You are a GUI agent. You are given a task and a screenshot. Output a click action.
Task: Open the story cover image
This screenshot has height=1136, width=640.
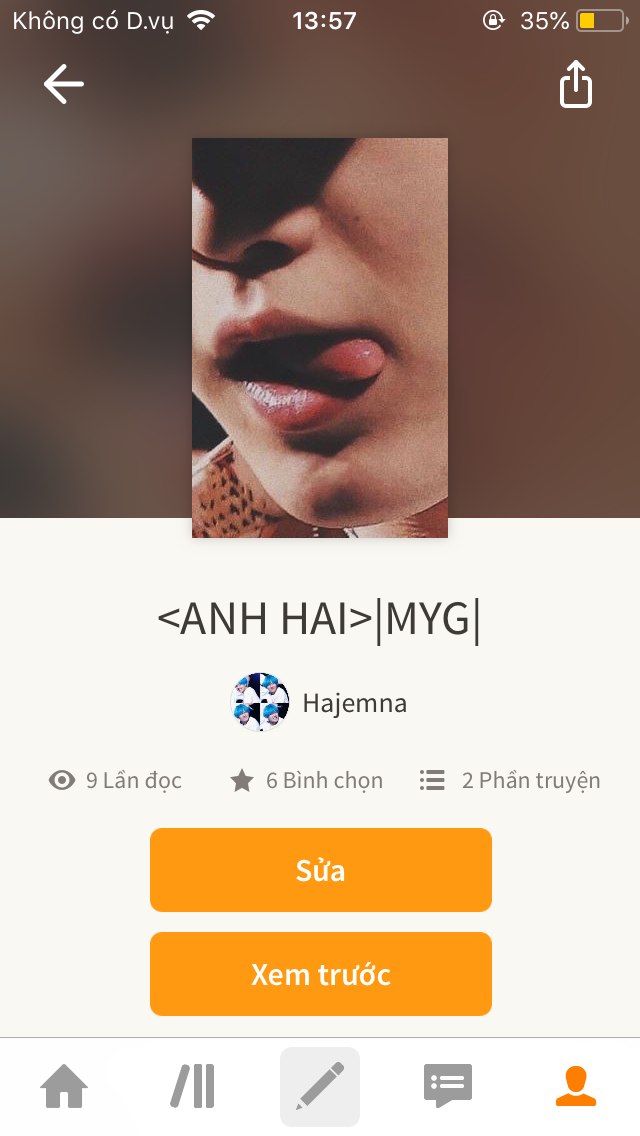click(320, 337)
